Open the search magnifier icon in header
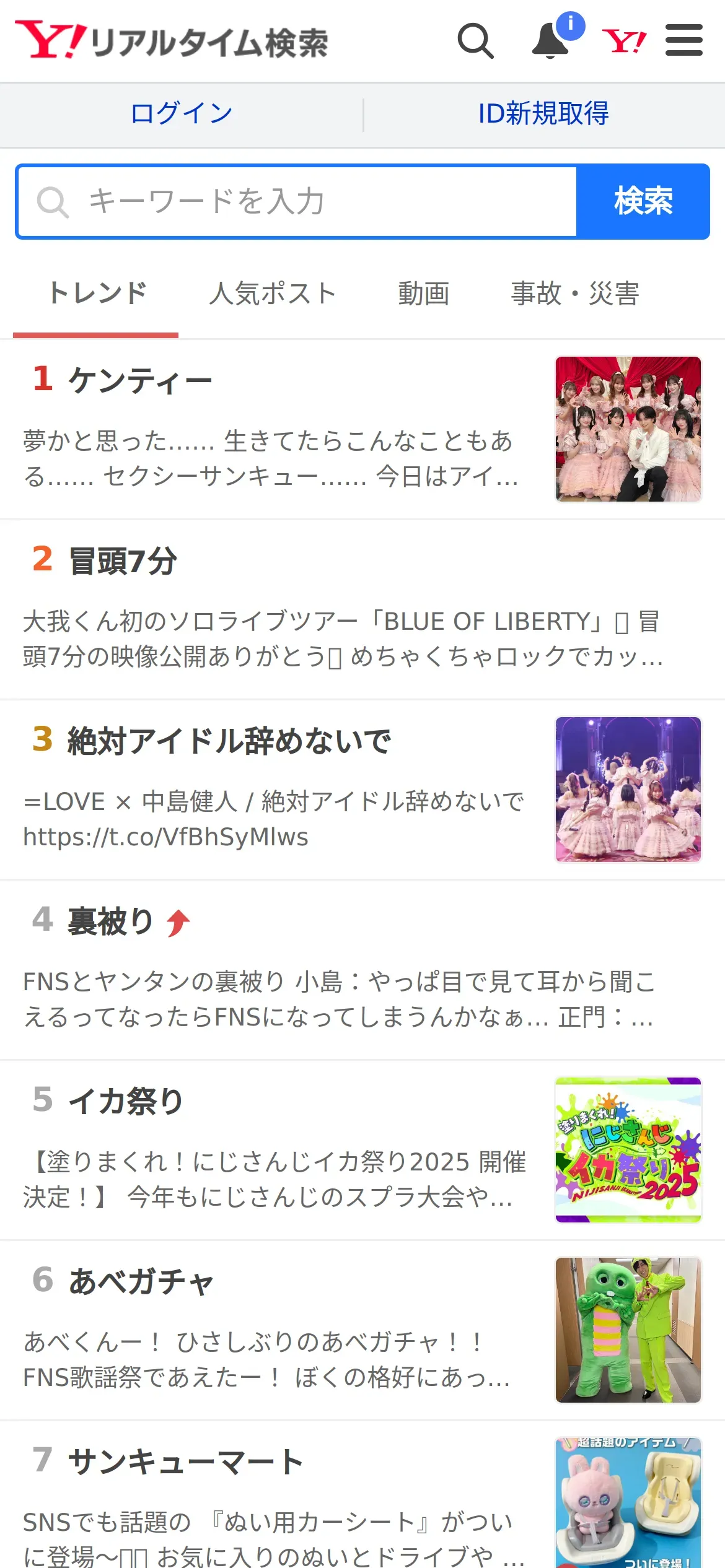This screenshot has width=725, height=1568. click(x=475, y=41)
